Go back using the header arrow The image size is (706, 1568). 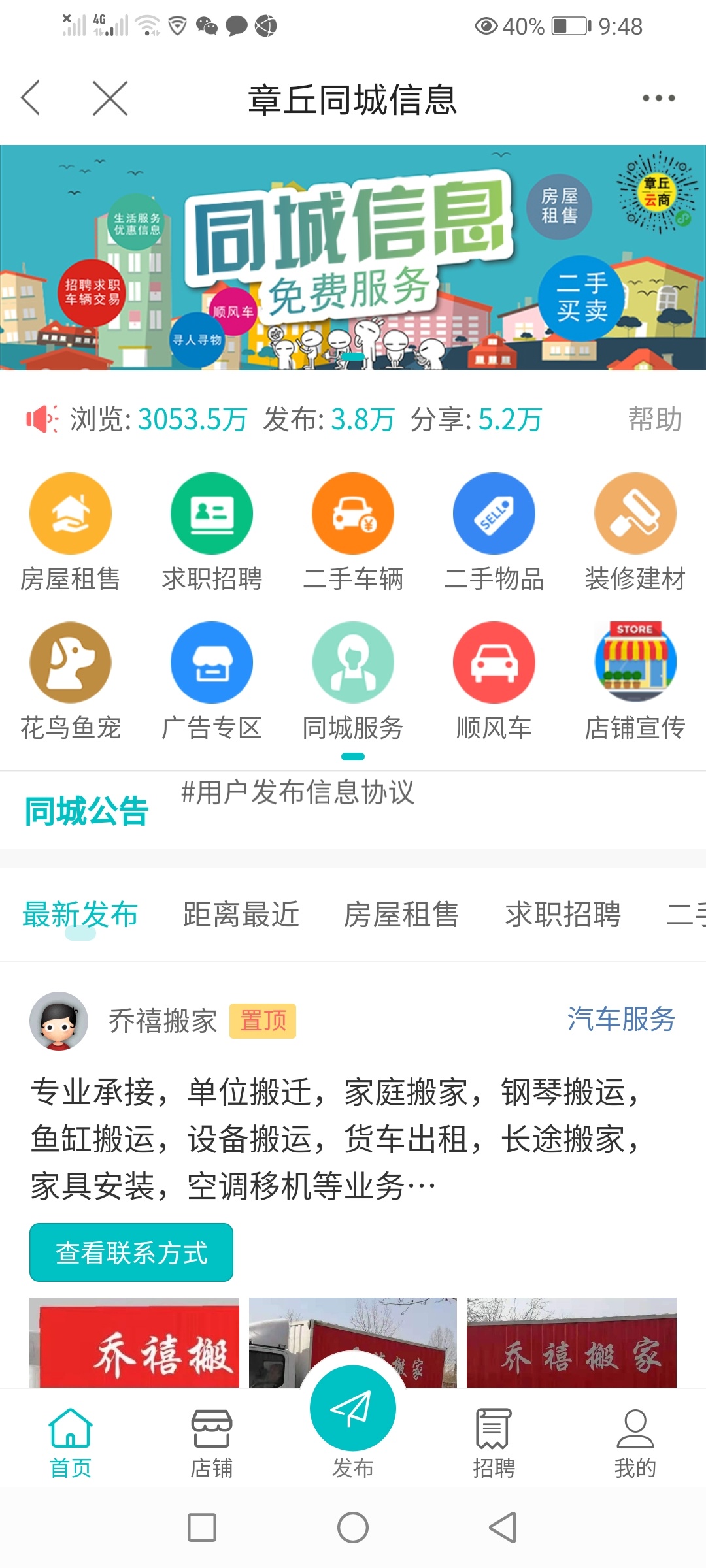click(x=31, y=99)
